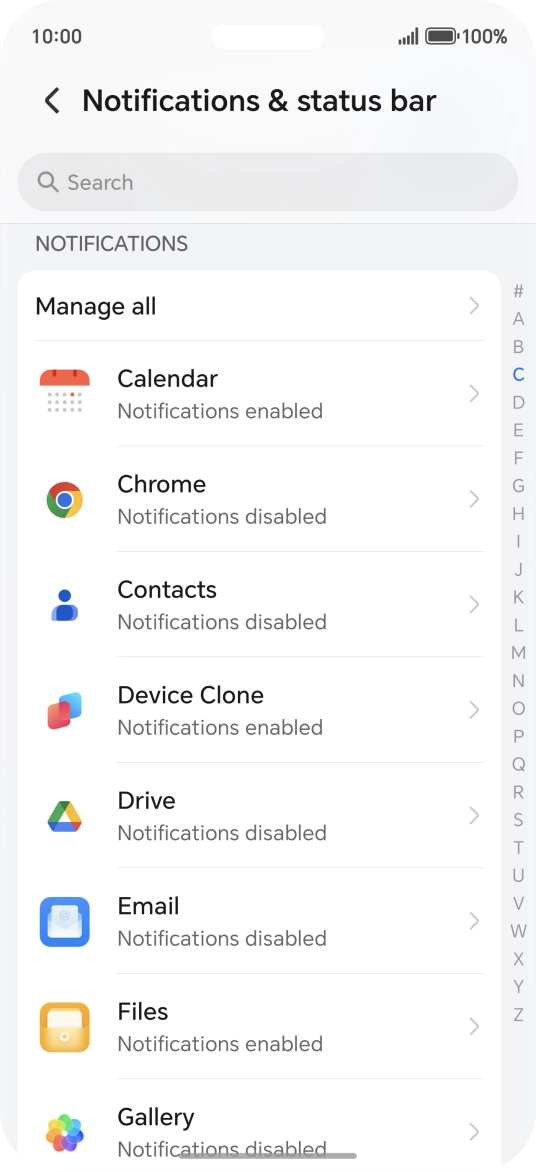Jump to letter Z in the index

click(x=518, y=1015)
